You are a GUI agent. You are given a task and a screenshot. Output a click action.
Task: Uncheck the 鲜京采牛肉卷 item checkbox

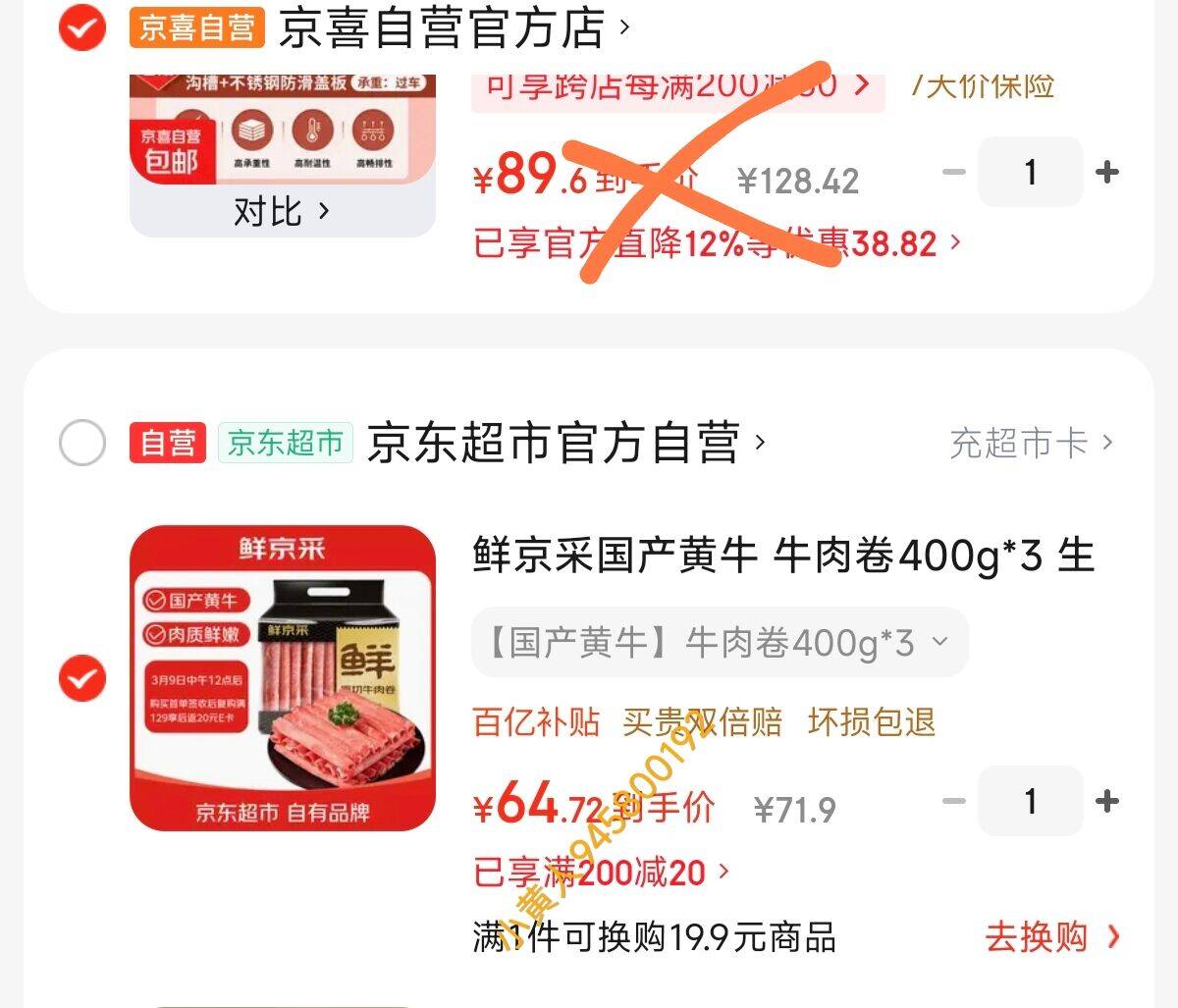82,678
